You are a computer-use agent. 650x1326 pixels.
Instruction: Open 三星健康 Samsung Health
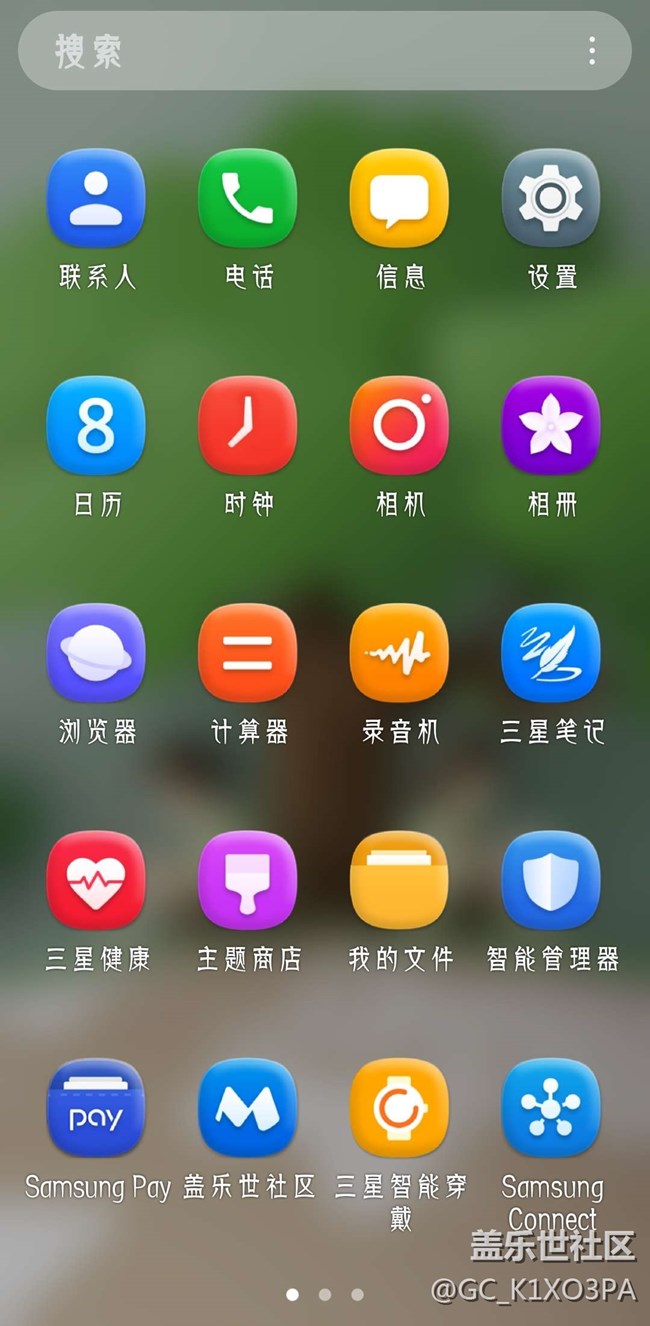pyautogui.click(x=97, y=880)
